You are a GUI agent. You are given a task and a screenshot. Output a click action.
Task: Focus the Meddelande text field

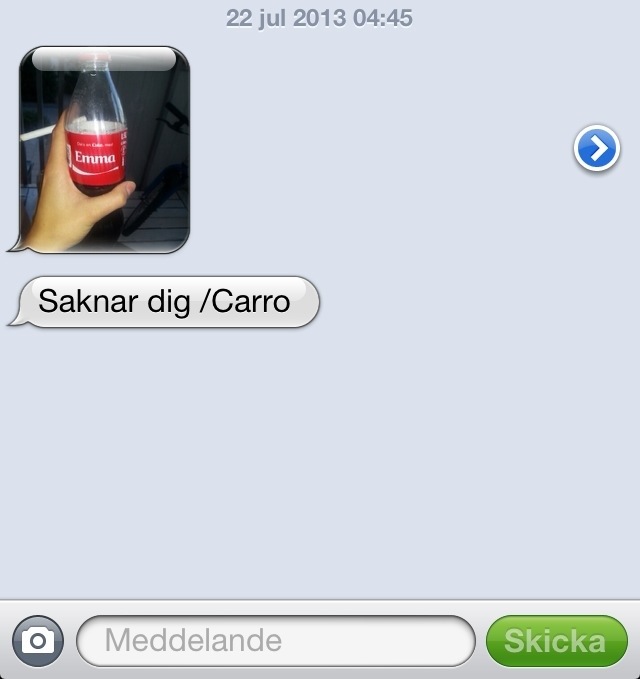tap(275, 640)
